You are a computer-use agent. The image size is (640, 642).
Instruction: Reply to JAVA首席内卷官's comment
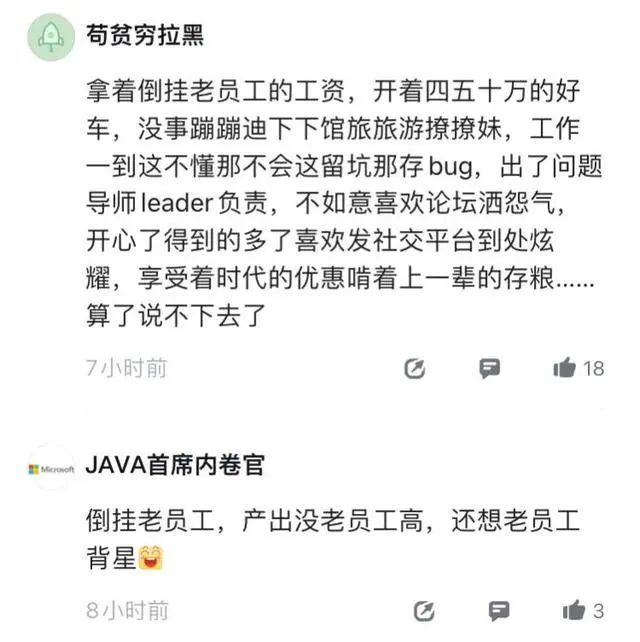[x=499, y=610]
